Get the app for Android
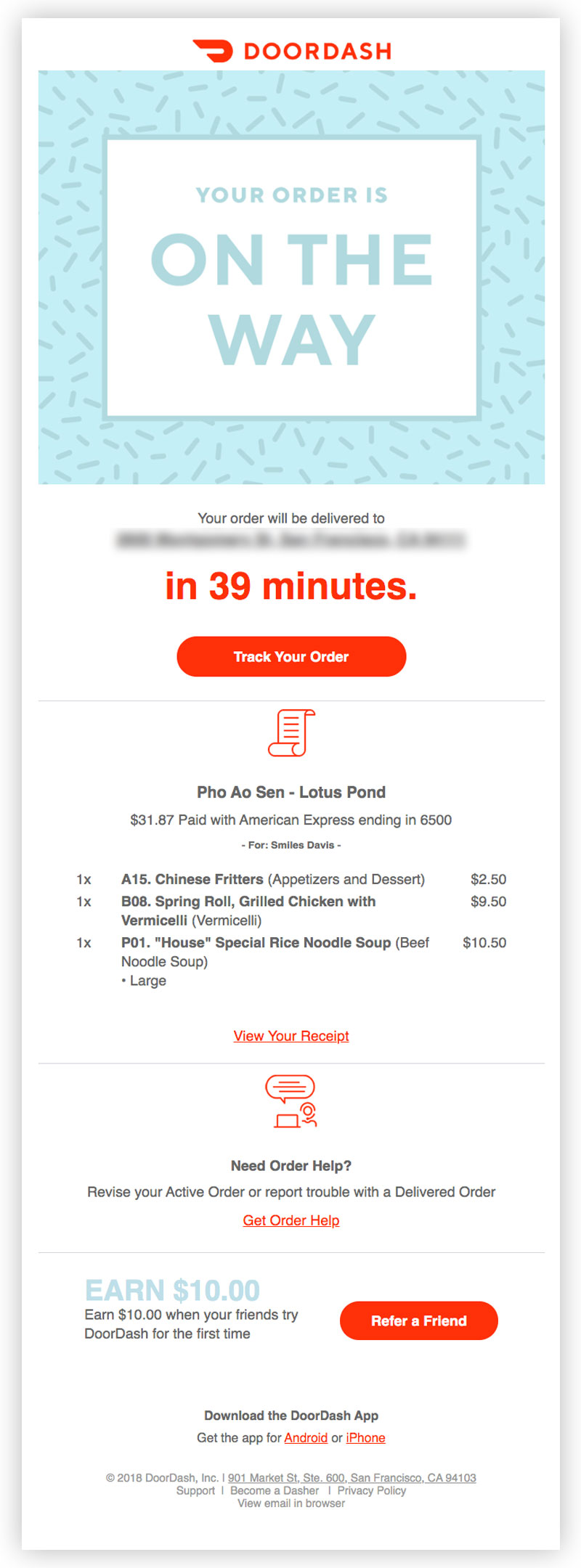This screenshot has height=1568, width=581. coord(305,1438)
